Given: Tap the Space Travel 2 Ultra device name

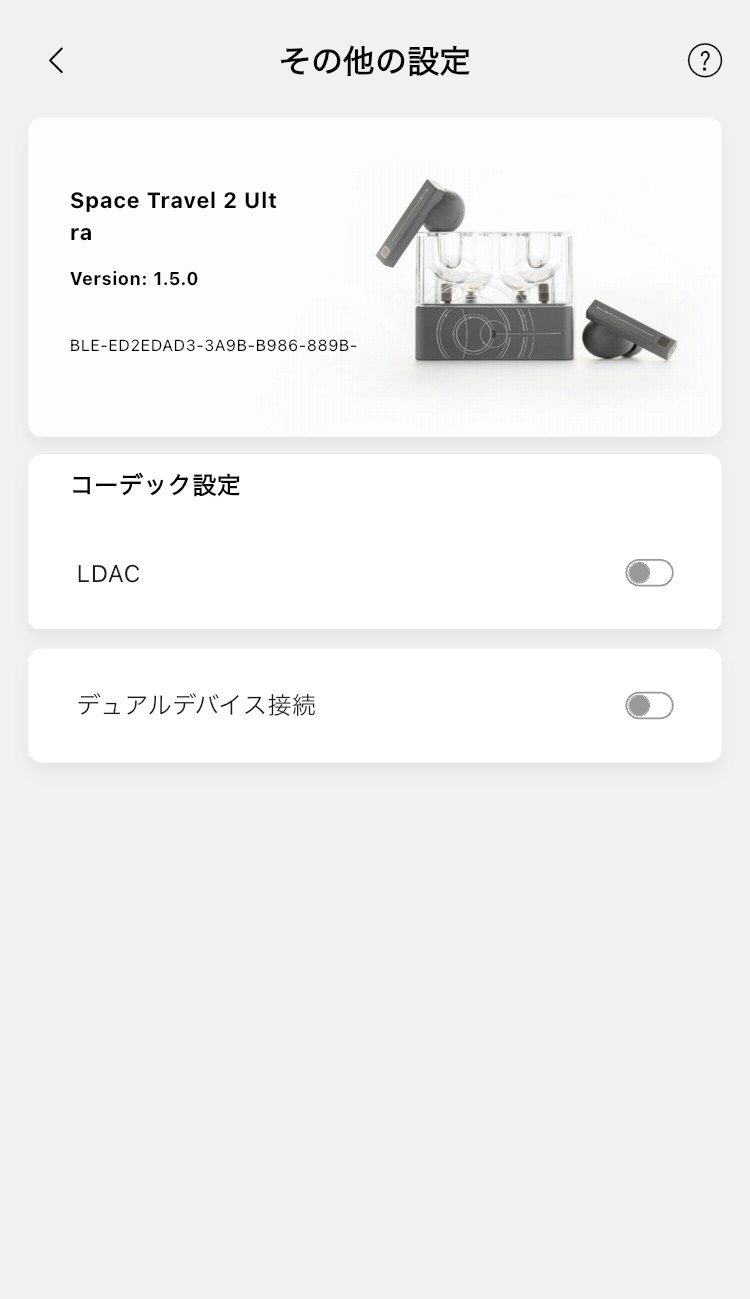Looking at the screenshot, I should tap(173, 215).
